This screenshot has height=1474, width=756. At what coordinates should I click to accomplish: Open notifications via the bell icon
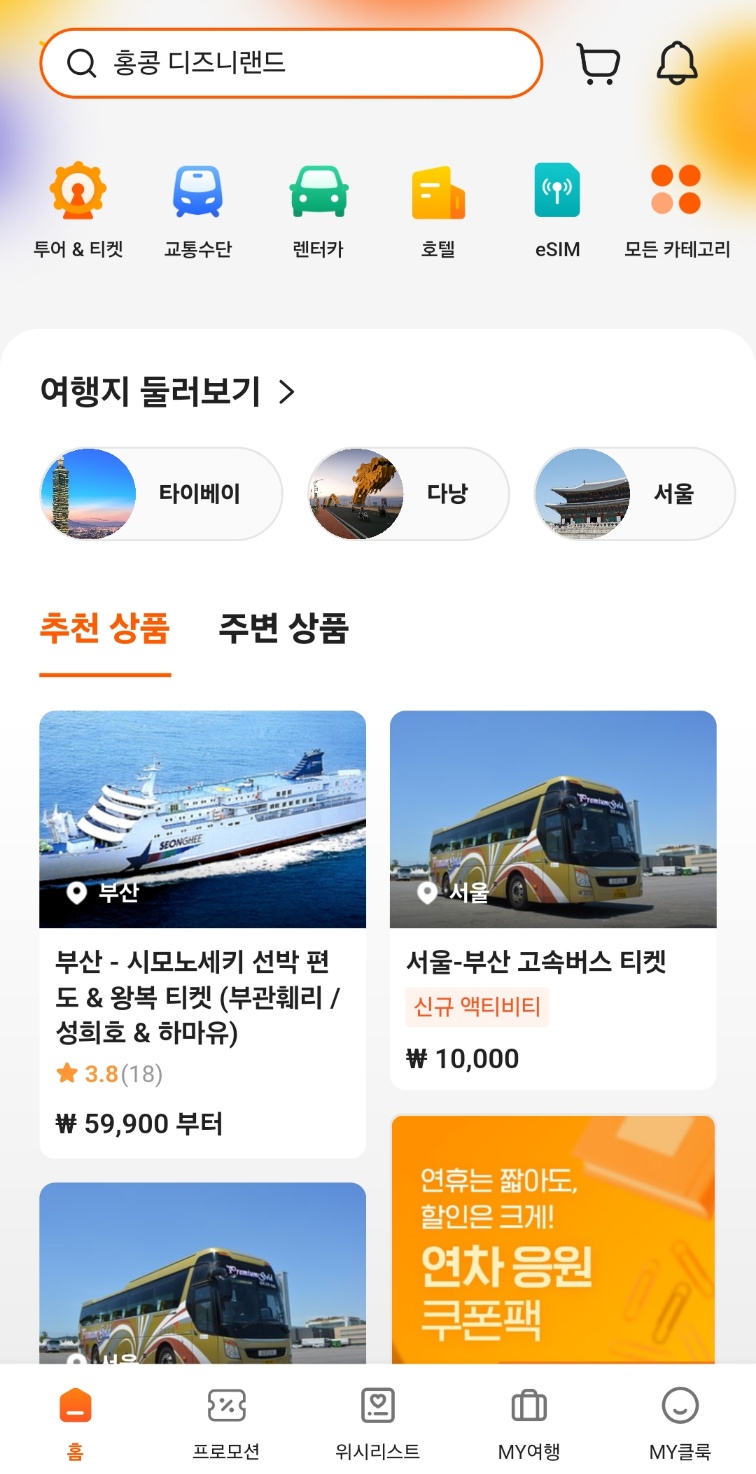pyautogui.click(x=679, y=62)
